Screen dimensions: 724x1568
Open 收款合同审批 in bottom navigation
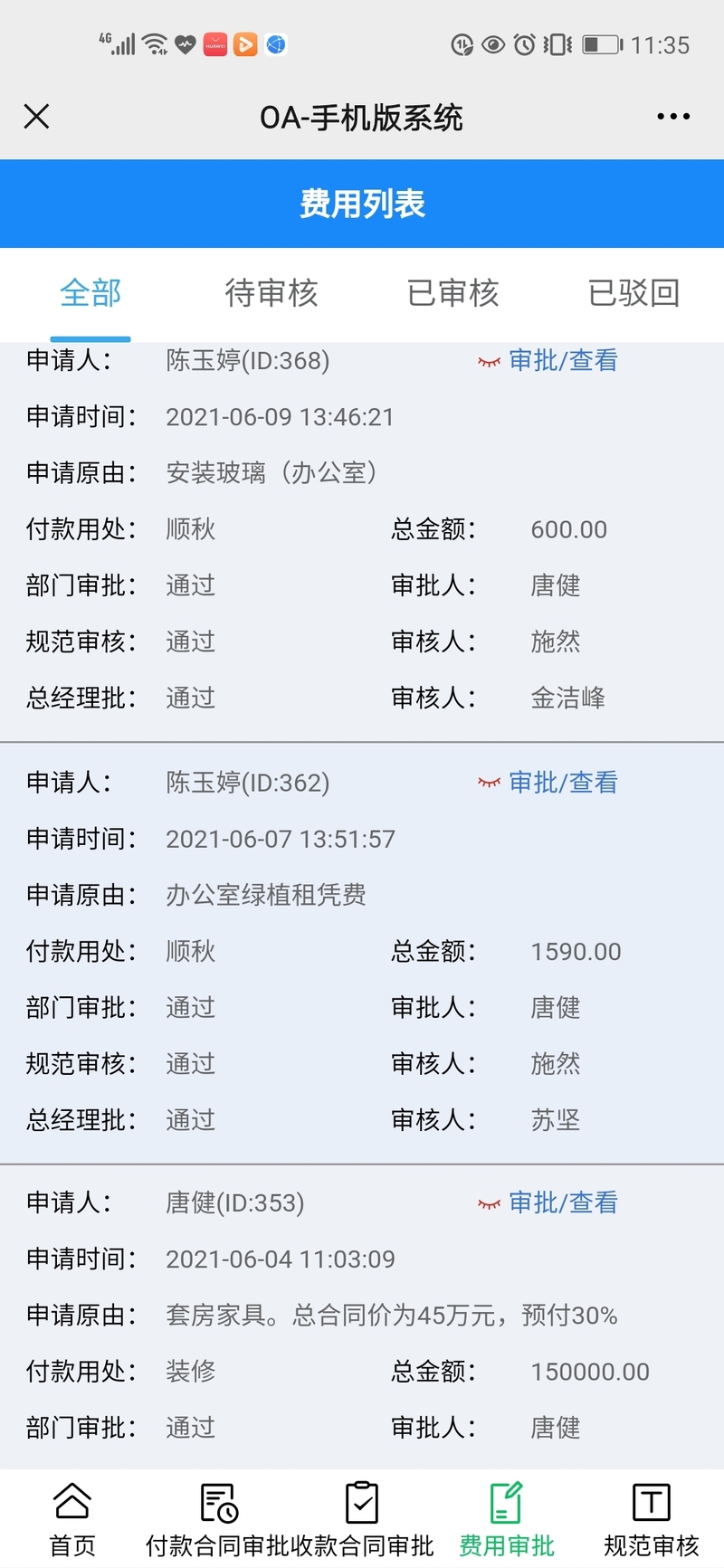362,1520
